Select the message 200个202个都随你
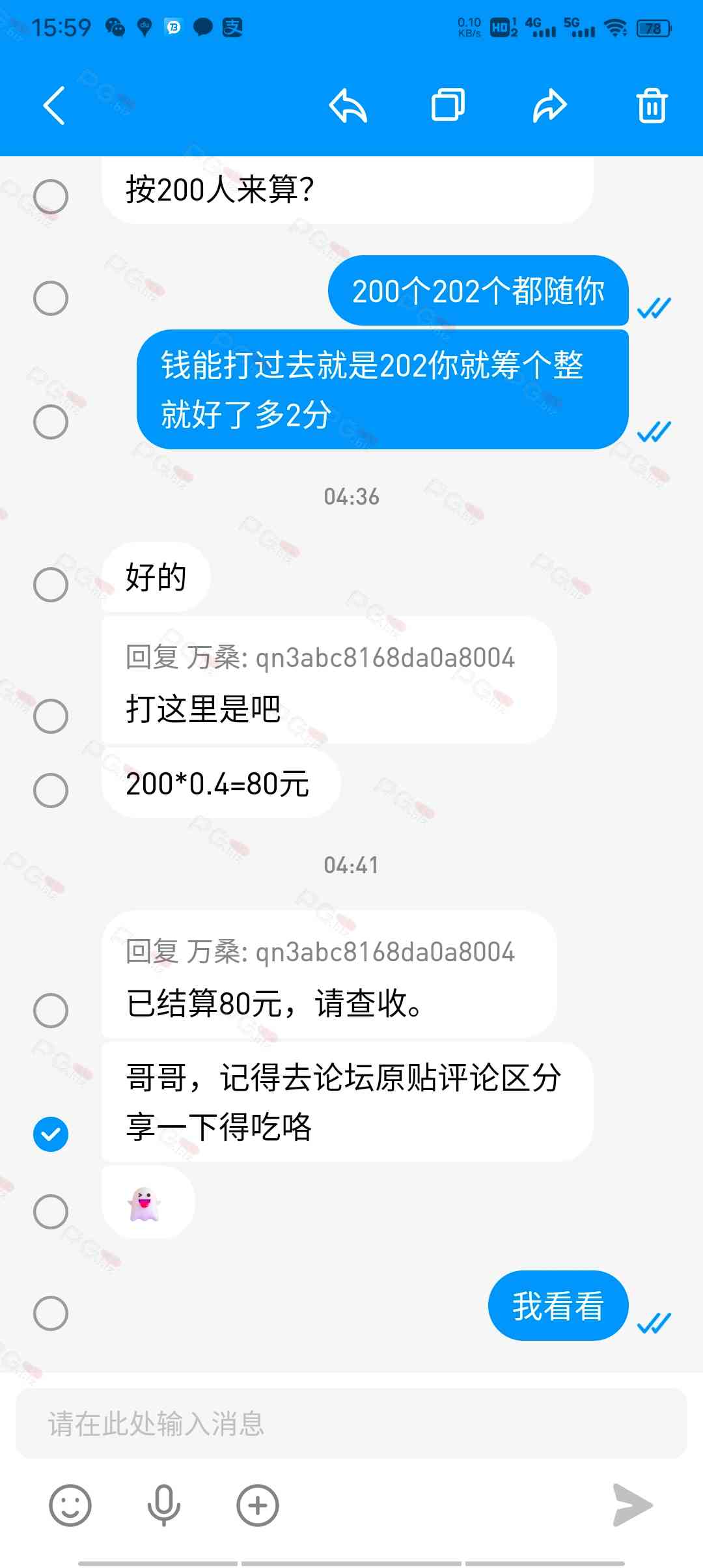The height and width of the screenshot is (1568, 703). pos(51,298)
